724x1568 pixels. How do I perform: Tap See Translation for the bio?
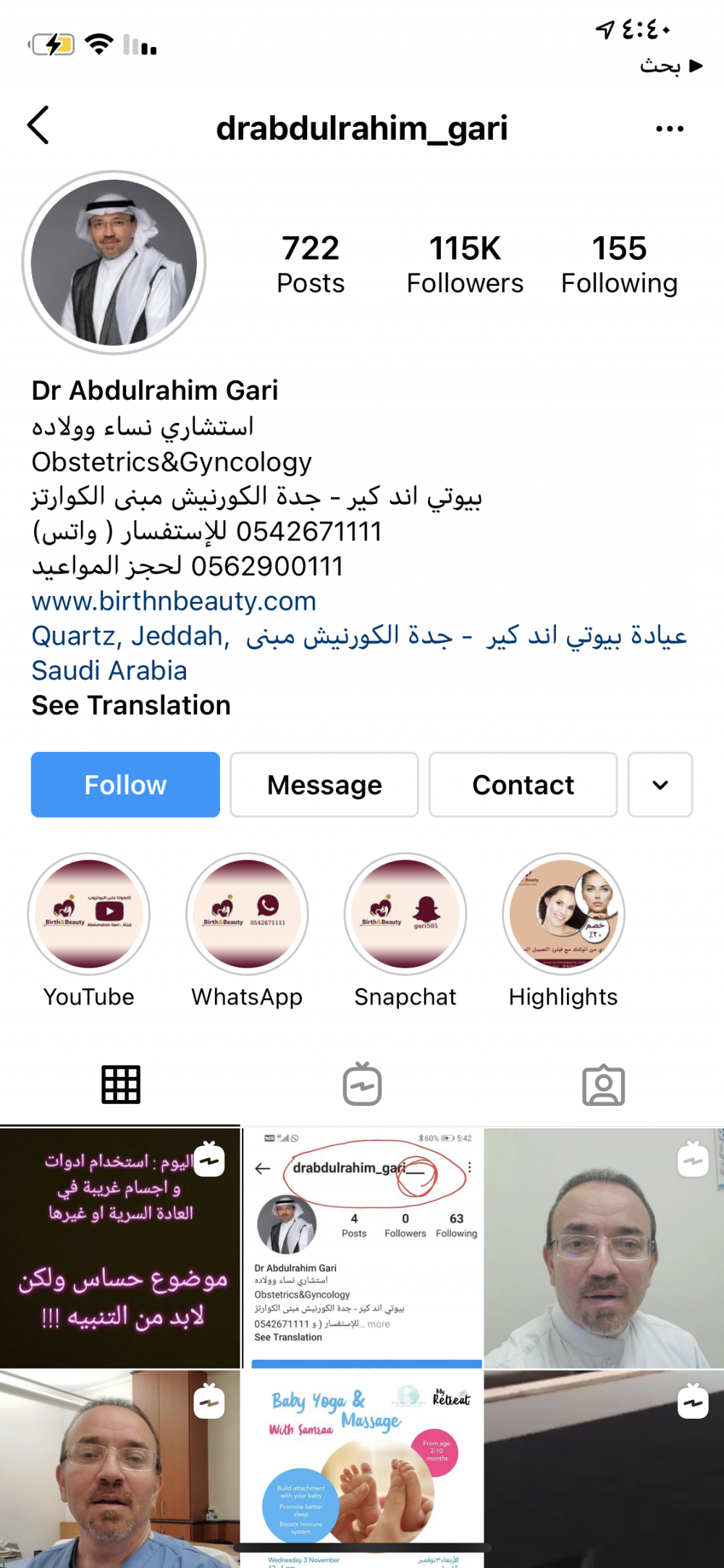[131, 705]
